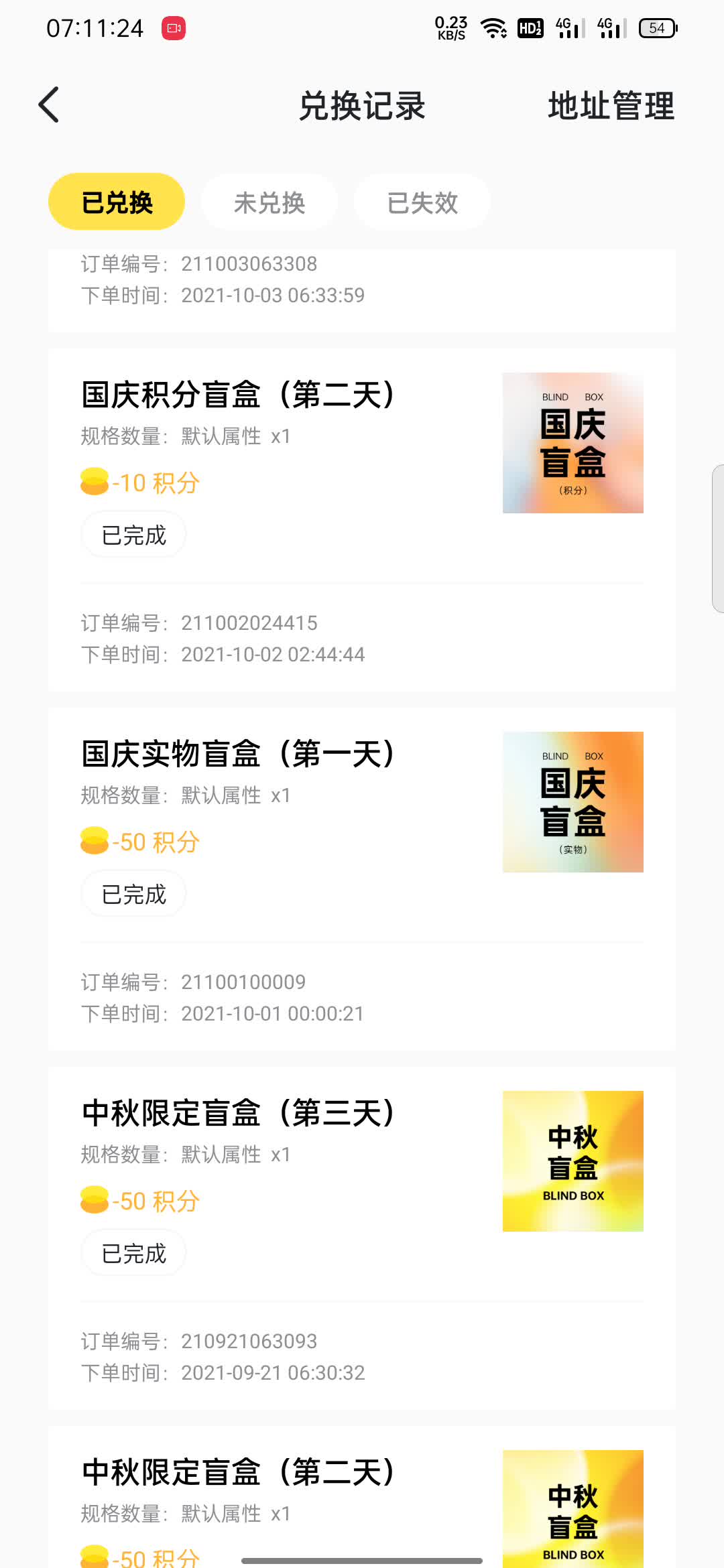Open 地址管理 address management
724x1568 pixels.
[611, 106]
